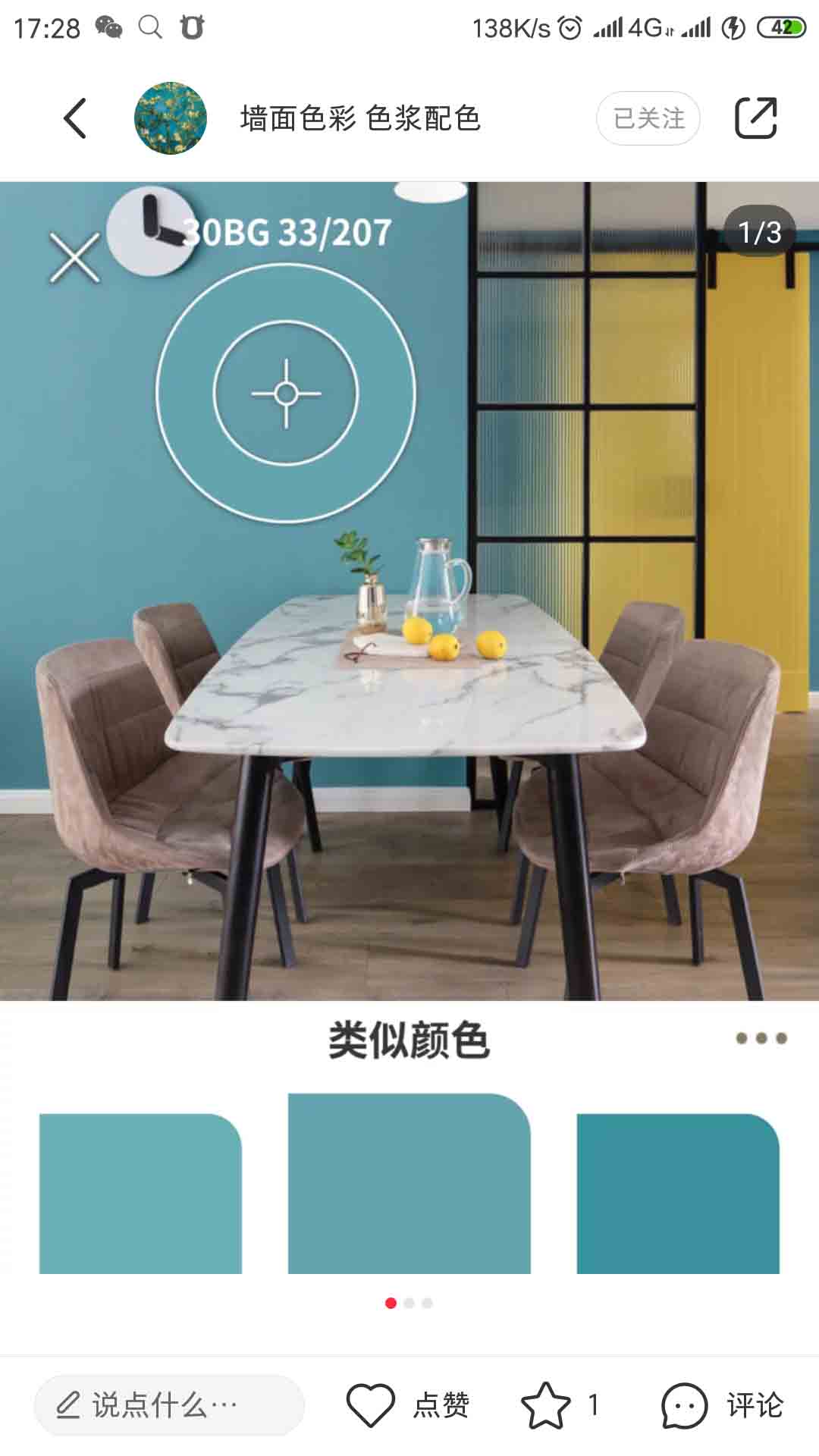Open the author's profile avatar
The width and height of the screenshot is (819, 1456).
pyautogui.click(x=170, y=118)
